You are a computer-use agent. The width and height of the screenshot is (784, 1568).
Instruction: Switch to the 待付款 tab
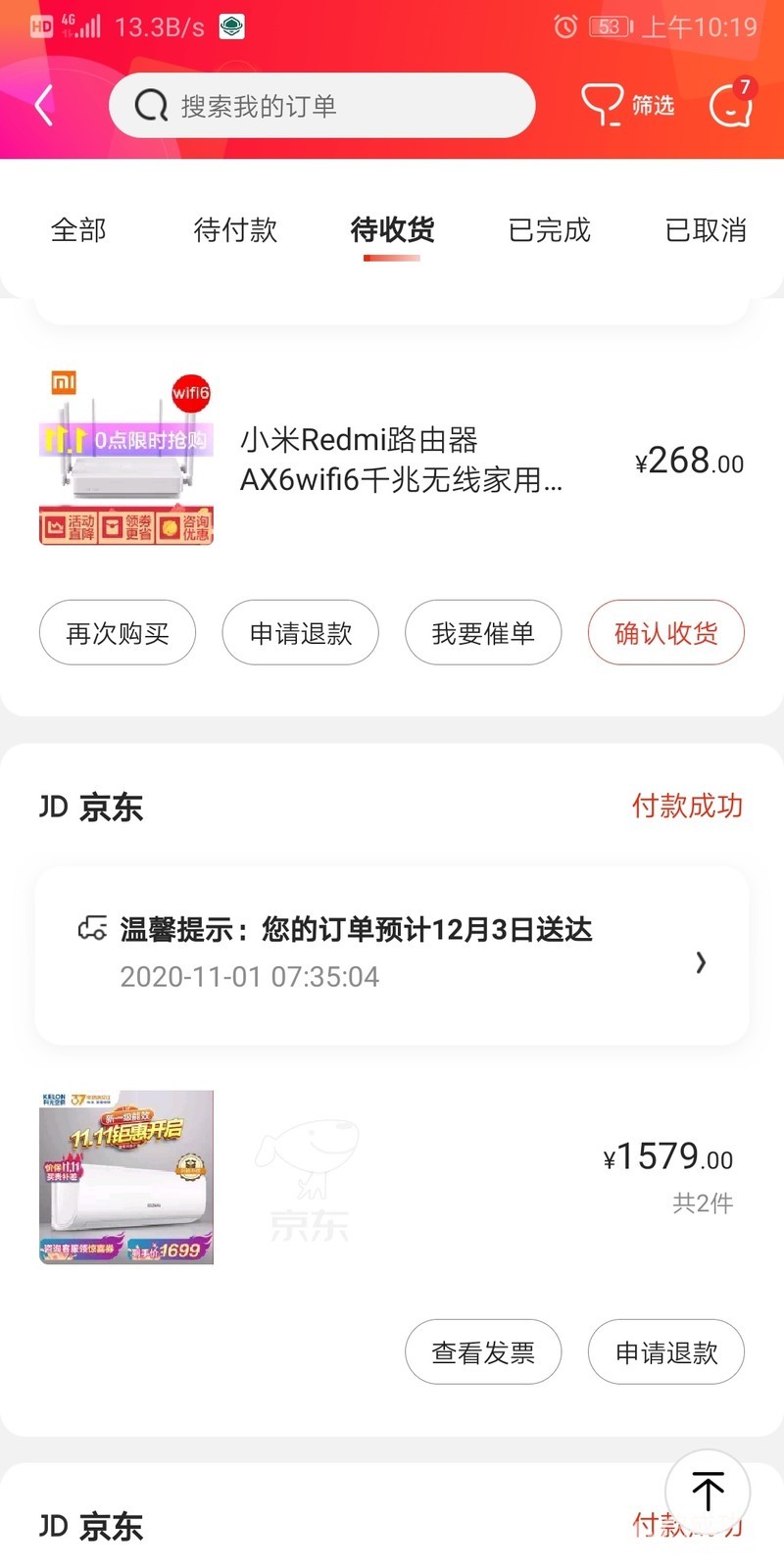tap(235, 230)
